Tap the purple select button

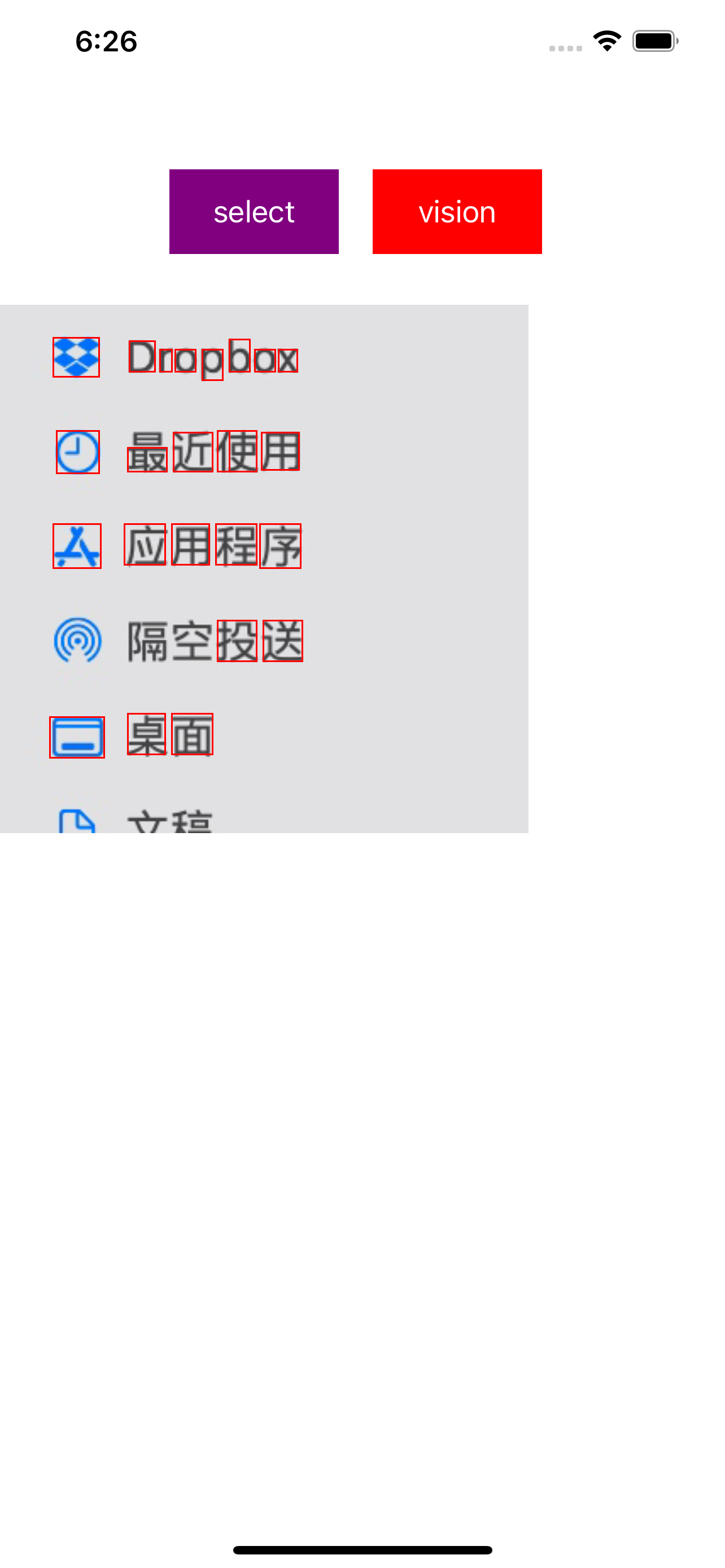254,211
